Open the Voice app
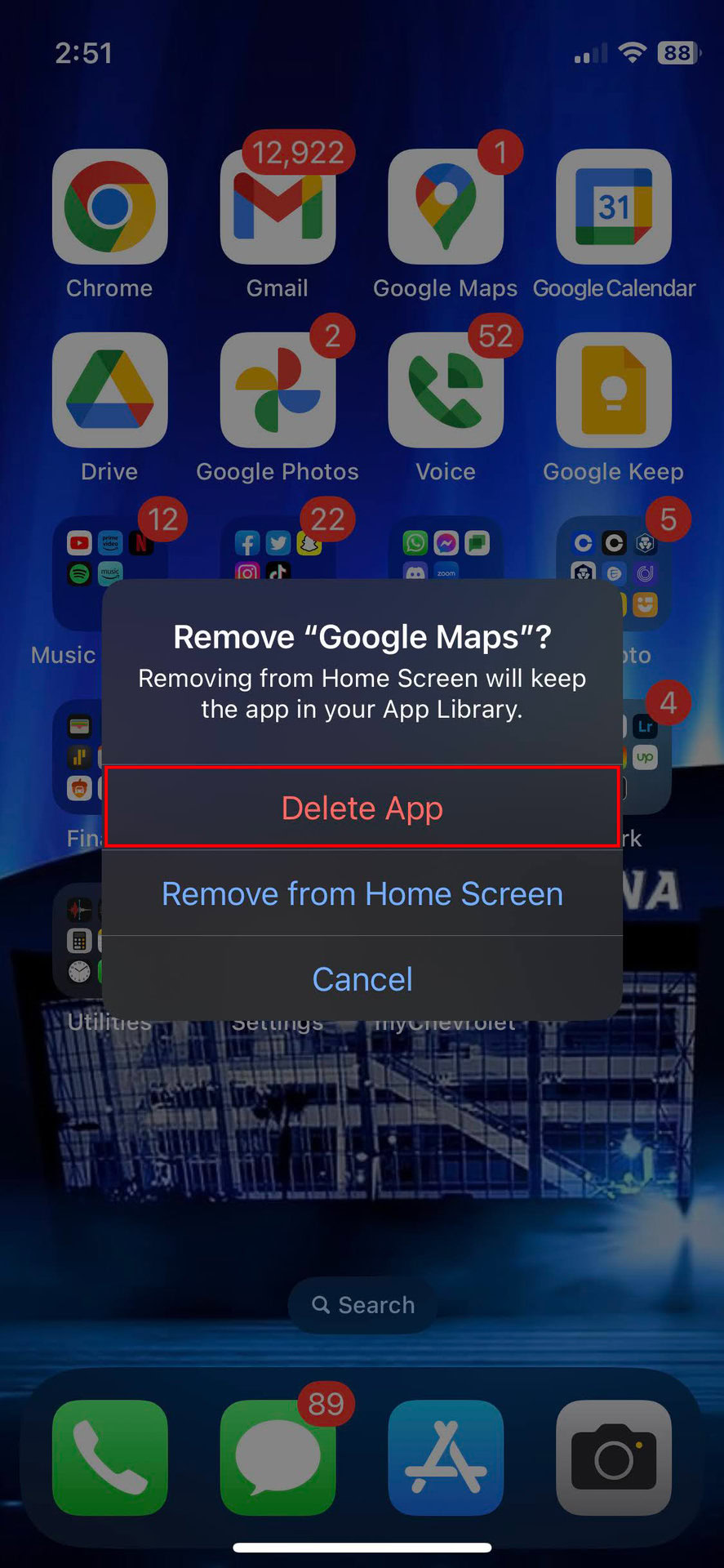The height and width of the screenshot is (1568, 724). [x=446, y=390]
